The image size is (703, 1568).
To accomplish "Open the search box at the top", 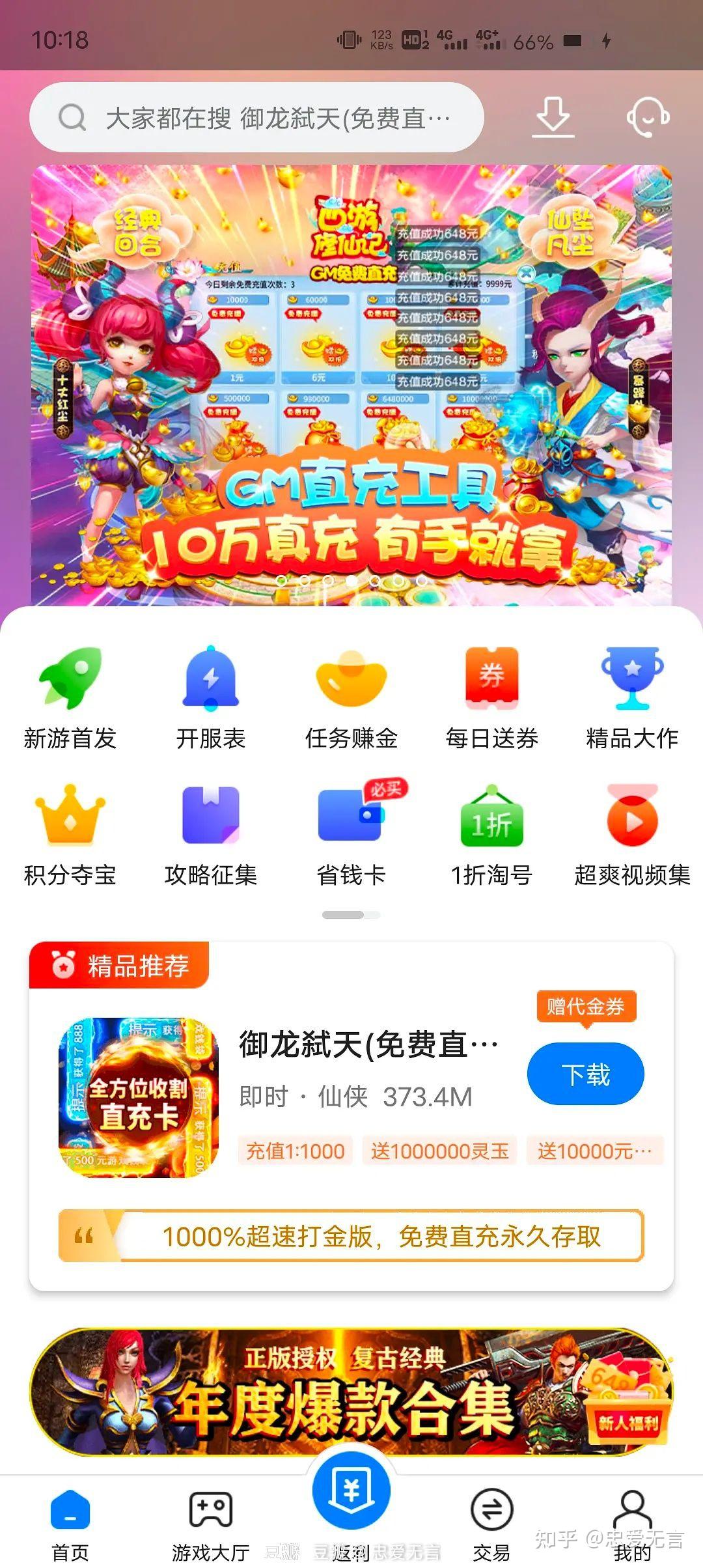I will [x=256, y=118].
